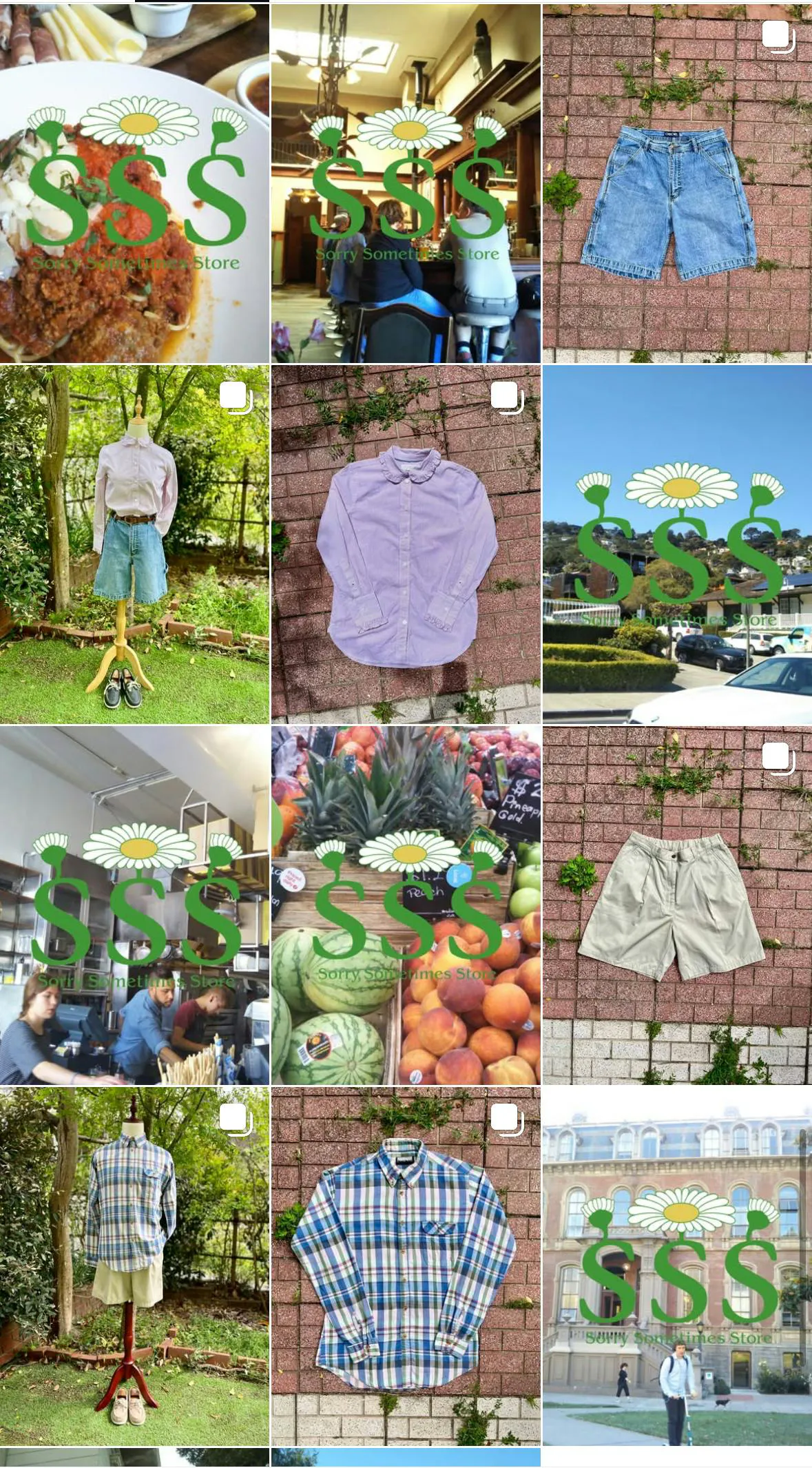Click the SSS daisy logo on the pasta post

(x=135, y=189)
